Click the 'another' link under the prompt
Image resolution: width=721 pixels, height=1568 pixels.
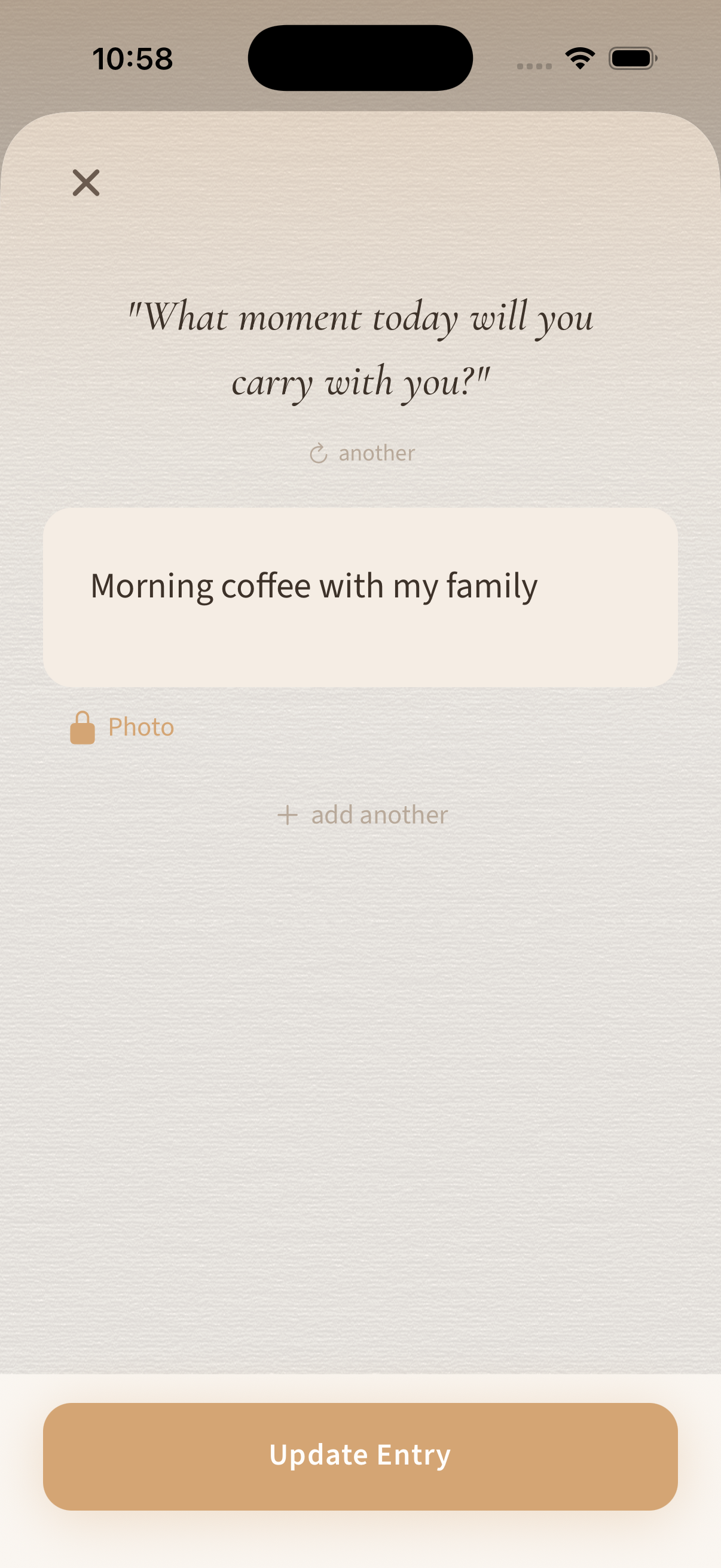point(376,453)
